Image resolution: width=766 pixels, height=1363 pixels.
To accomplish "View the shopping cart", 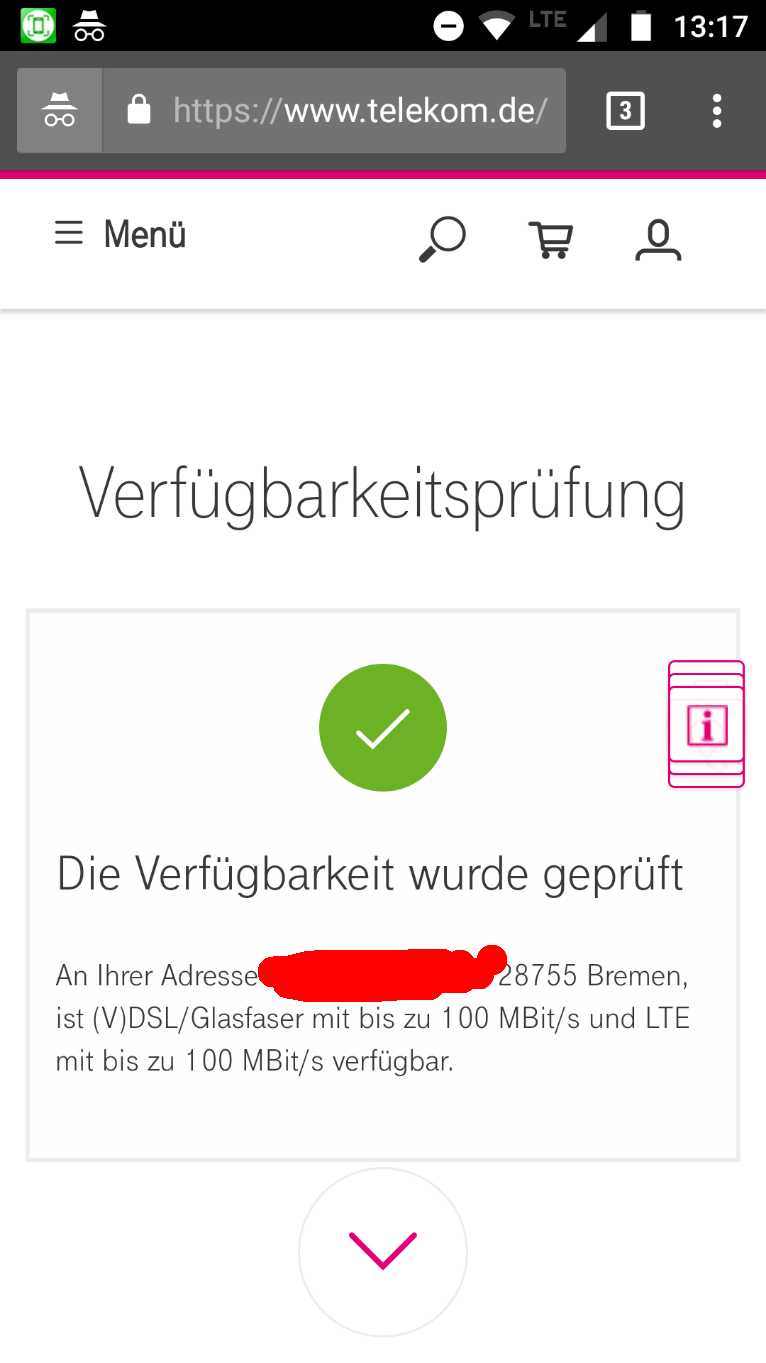I will click(x=550, y=239).
